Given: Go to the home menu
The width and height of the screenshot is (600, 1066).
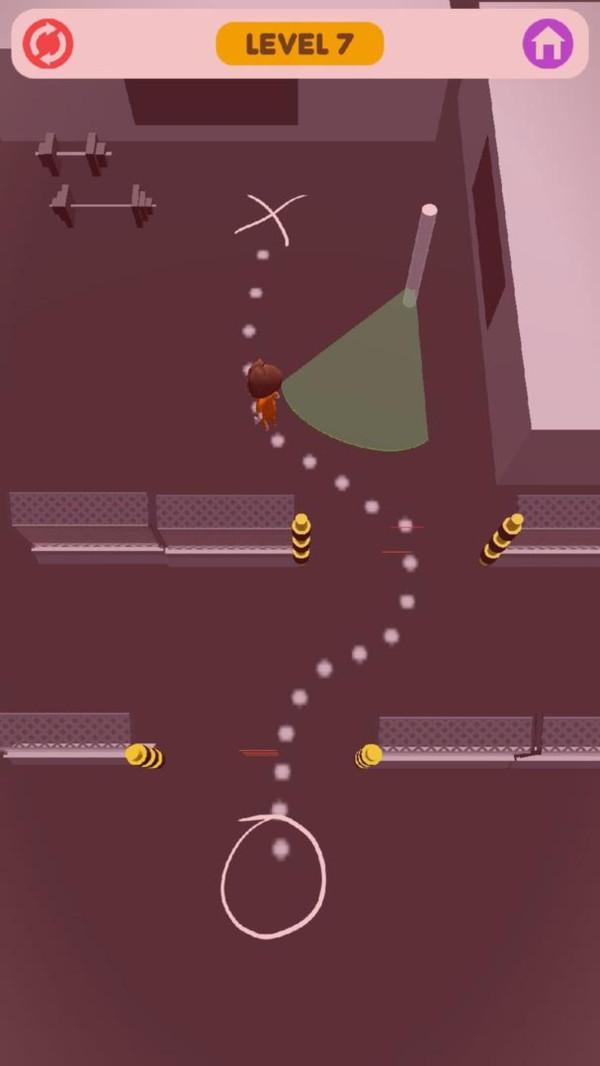Looking at the screenshot, I should pyautogui.click(x=548, y=44).
